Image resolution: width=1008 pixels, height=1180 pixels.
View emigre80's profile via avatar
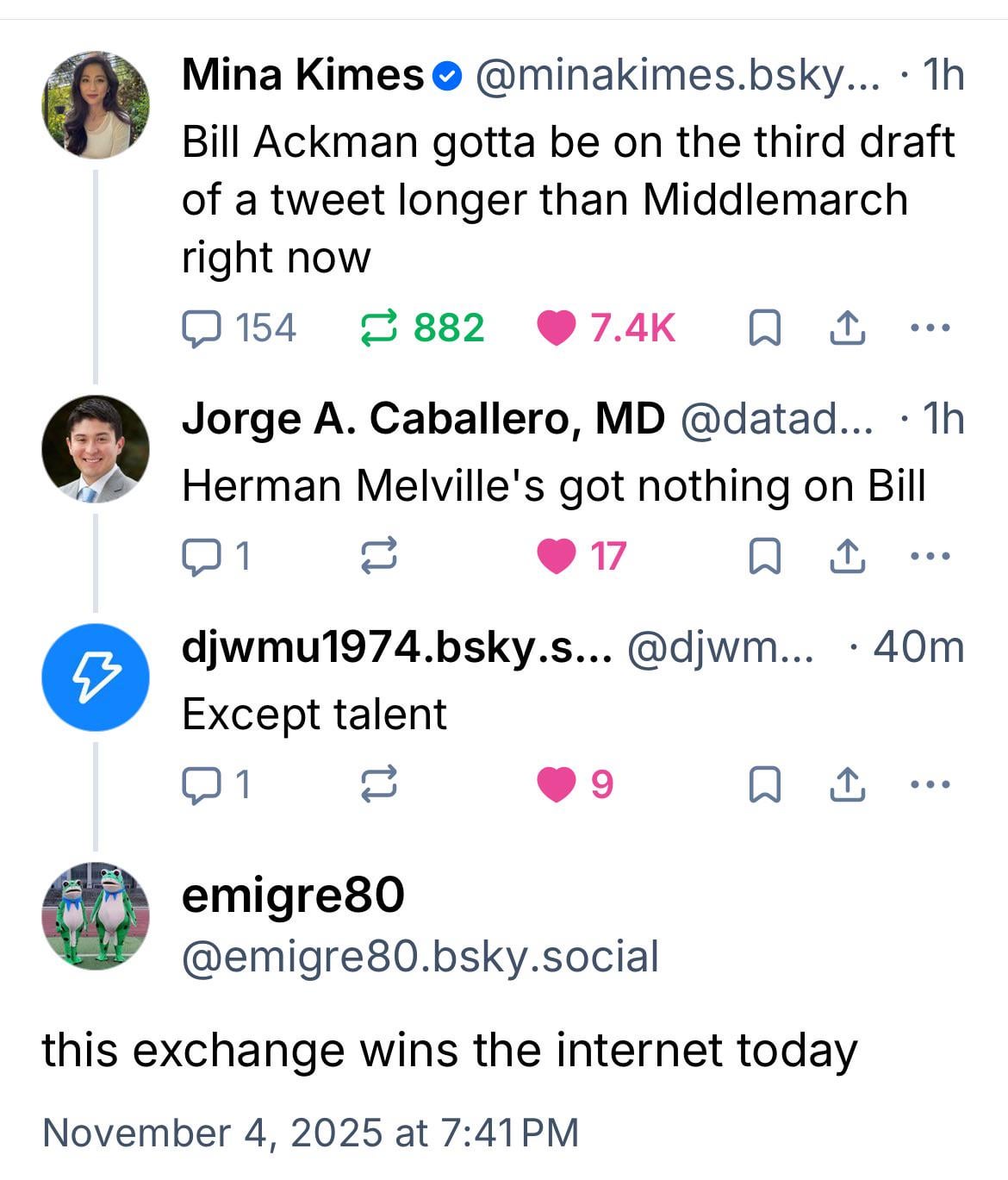[x=96, y=915]
